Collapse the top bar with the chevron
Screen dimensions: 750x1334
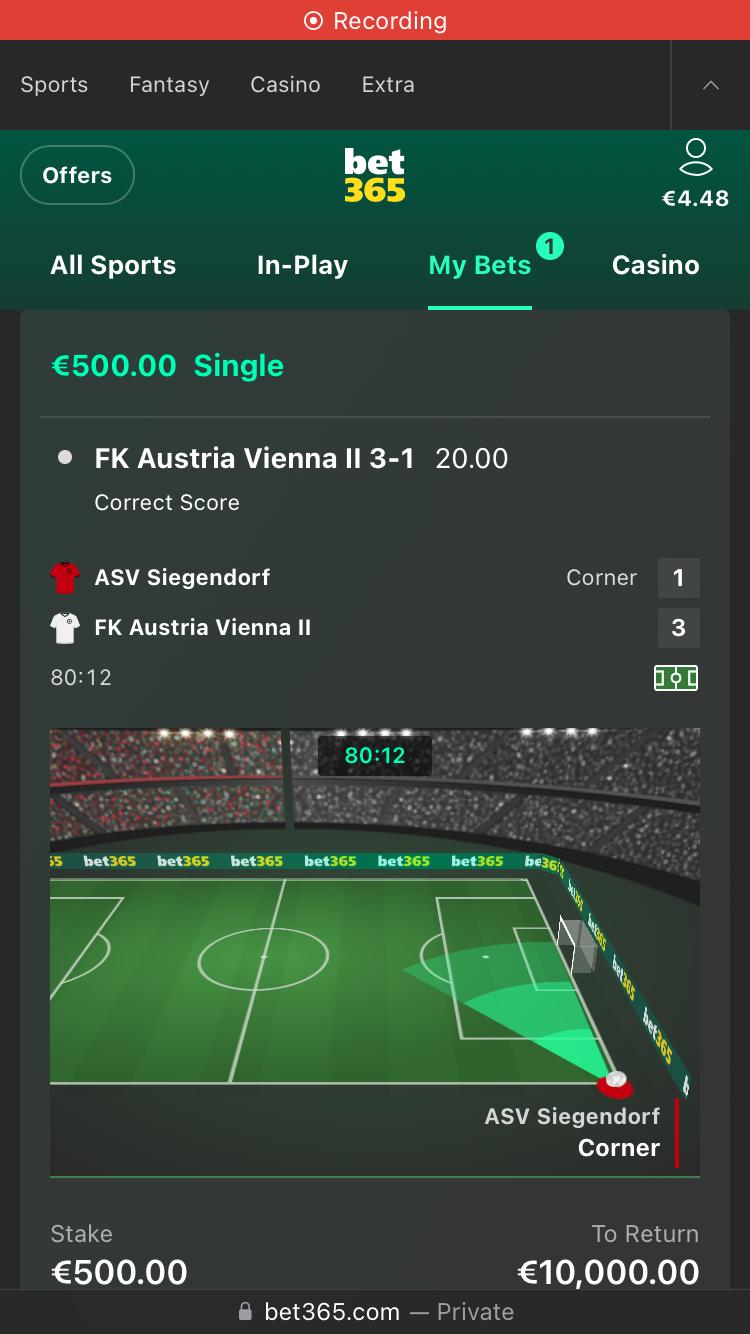[710, 85]
